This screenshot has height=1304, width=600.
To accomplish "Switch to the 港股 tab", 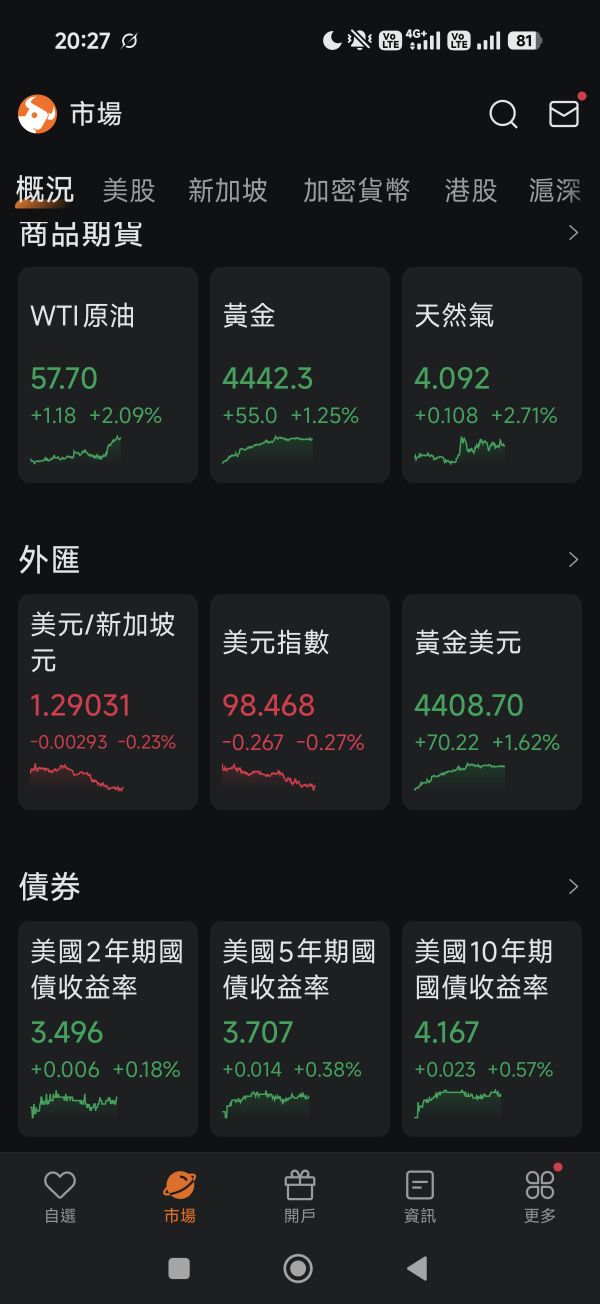I will (x=471, y=190).
